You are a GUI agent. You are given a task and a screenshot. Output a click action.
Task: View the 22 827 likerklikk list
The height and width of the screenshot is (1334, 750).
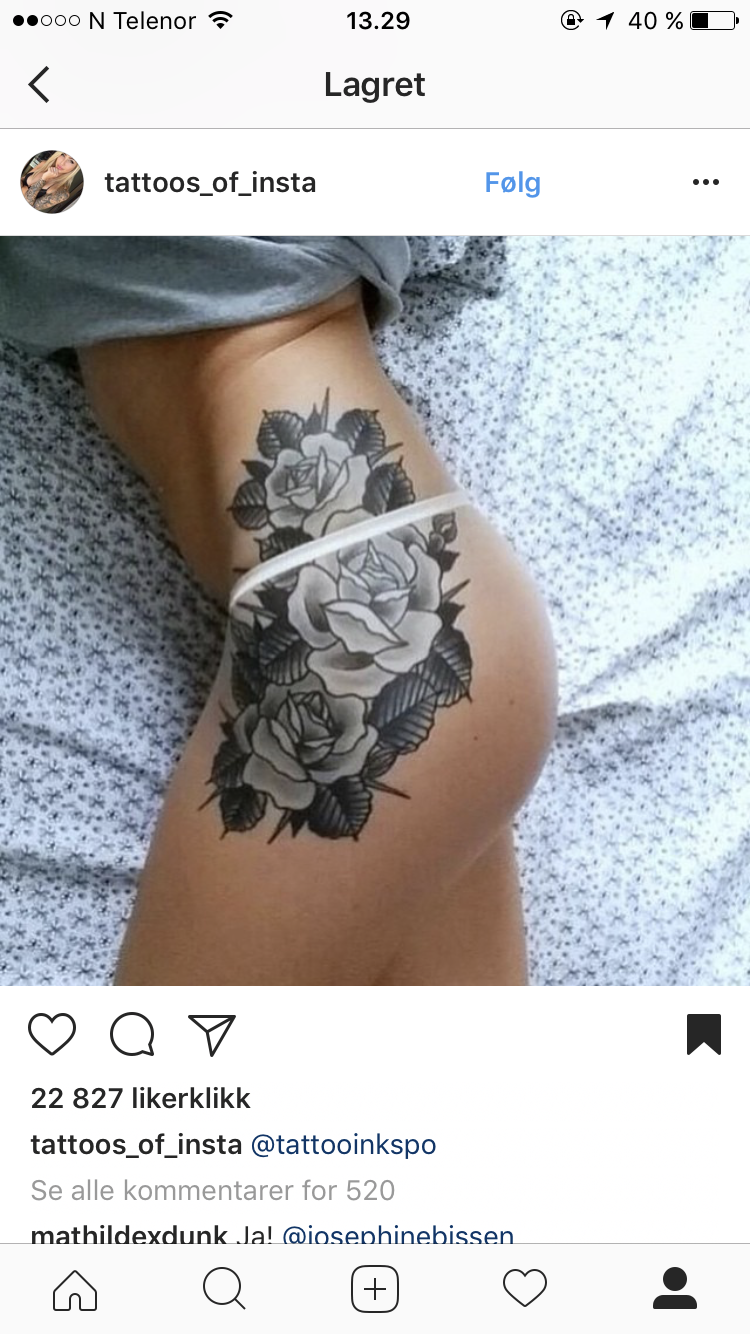[141, 1098]
